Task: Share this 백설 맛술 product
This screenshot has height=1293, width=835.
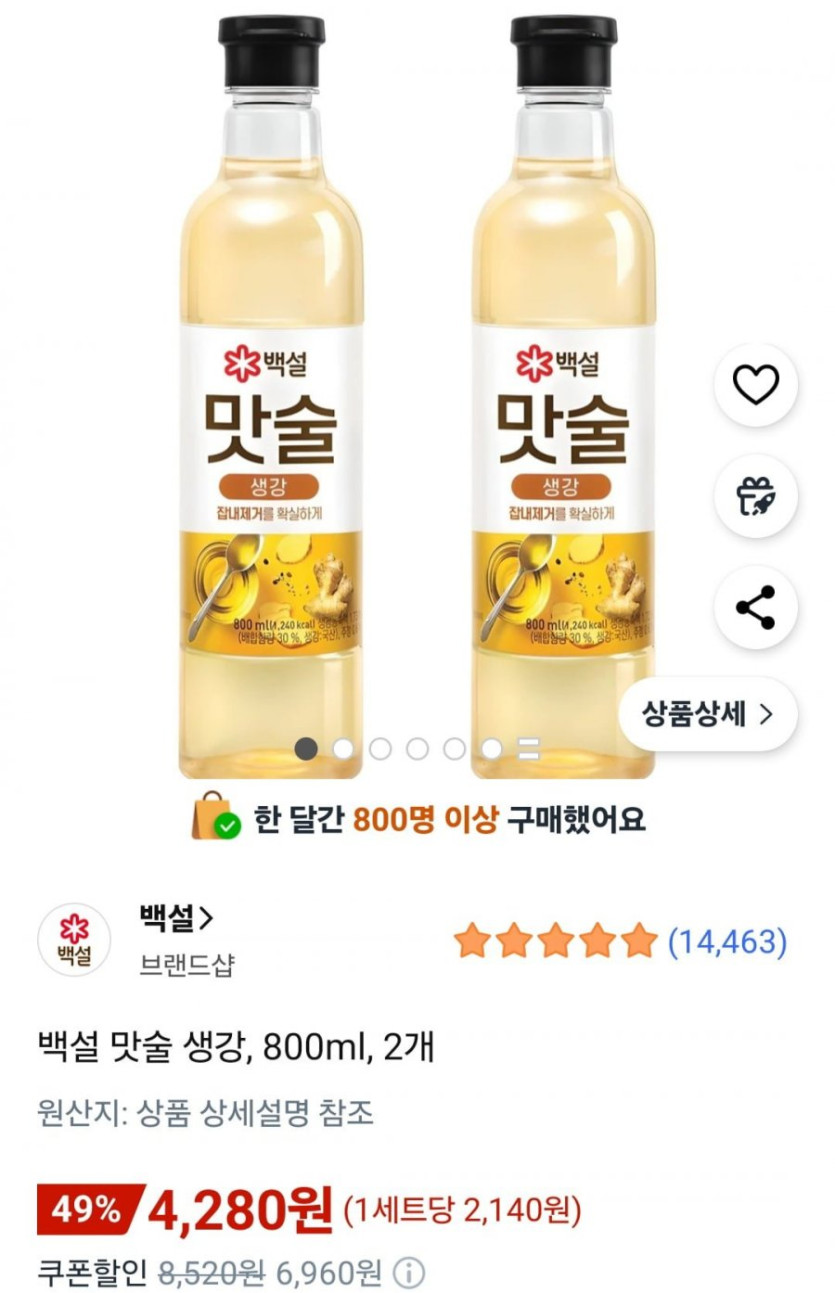Action: pos(755,607)
